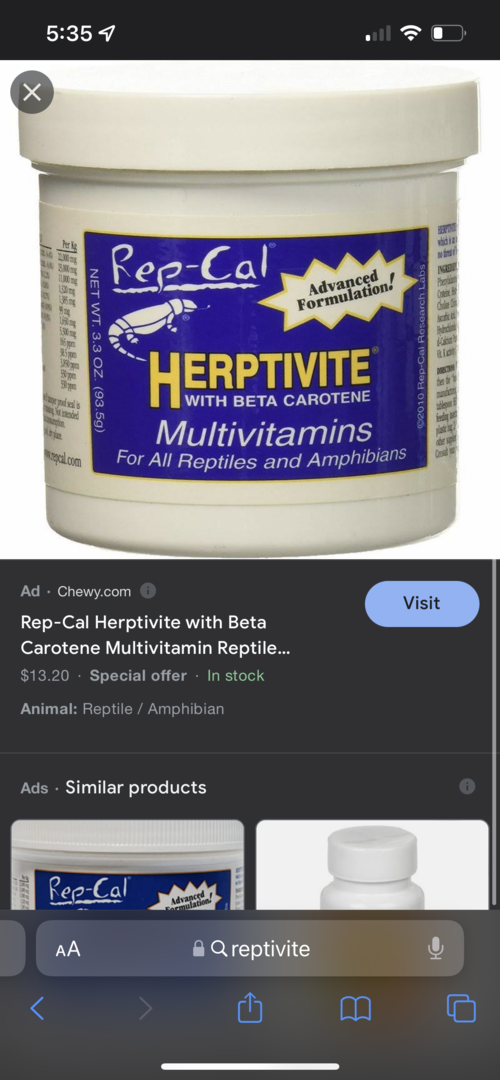The image size is (500, 1080).
Task: Open Safari bookmarks
Action: [356, 1009]
